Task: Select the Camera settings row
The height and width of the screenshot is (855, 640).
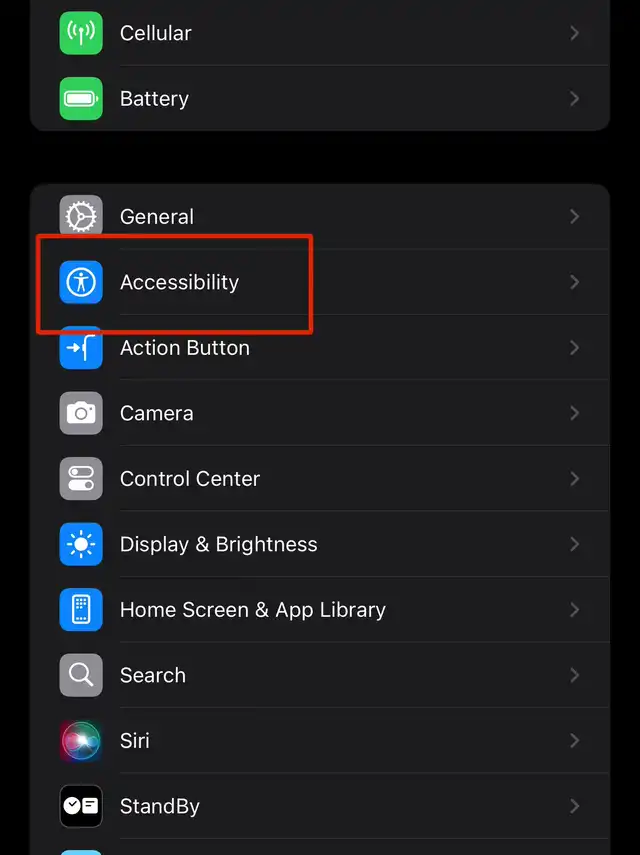Action: point(320,413)
